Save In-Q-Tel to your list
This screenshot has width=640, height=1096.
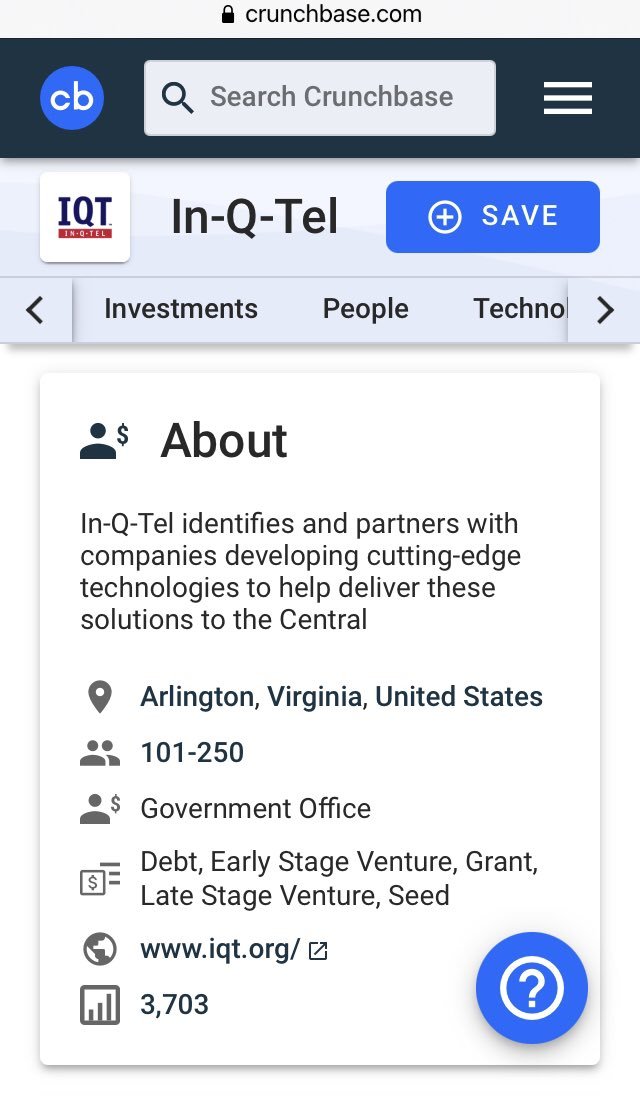point(492,216)
